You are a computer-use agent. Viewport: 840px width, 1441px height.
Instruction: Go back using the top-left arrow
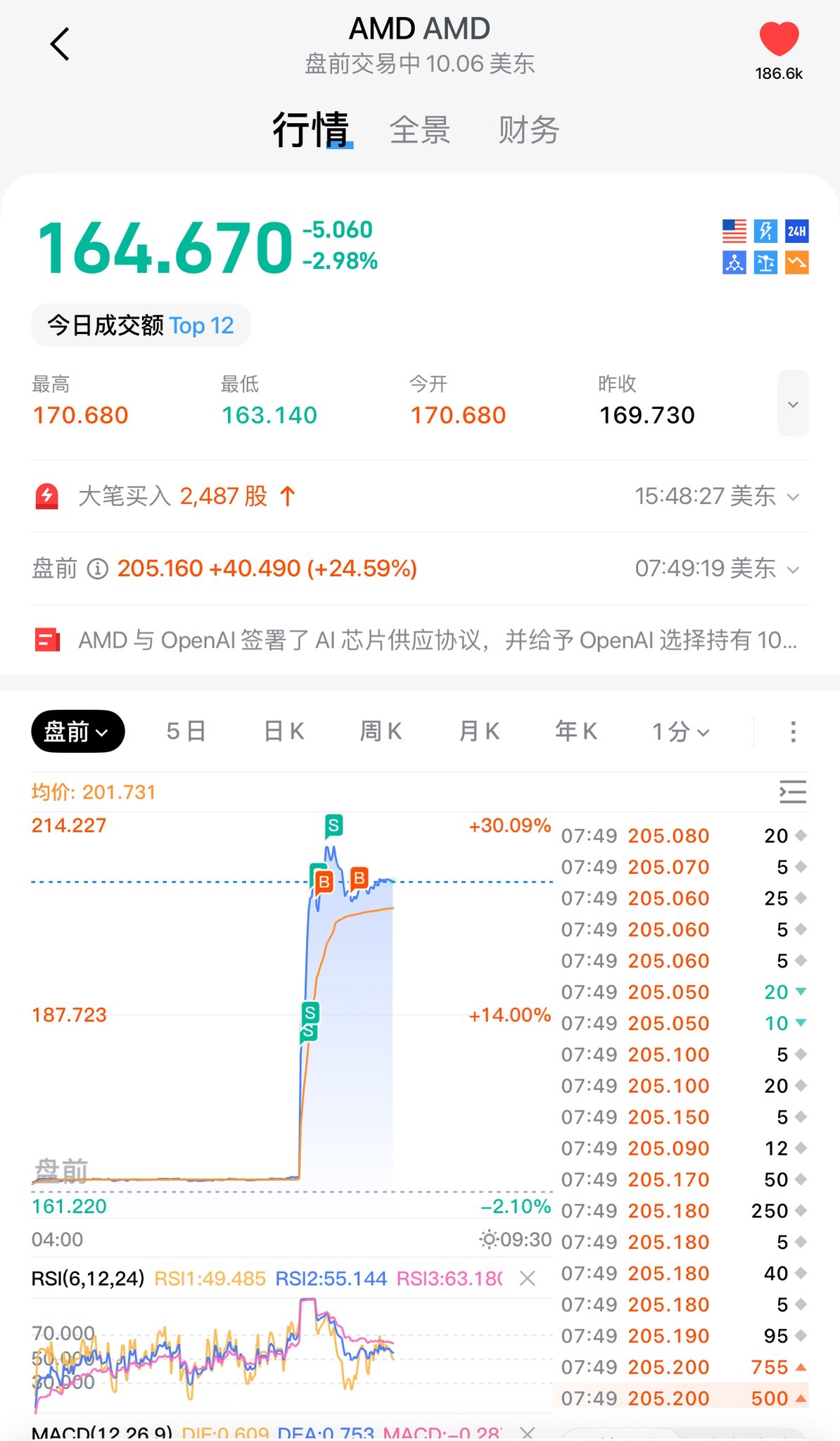60,44
